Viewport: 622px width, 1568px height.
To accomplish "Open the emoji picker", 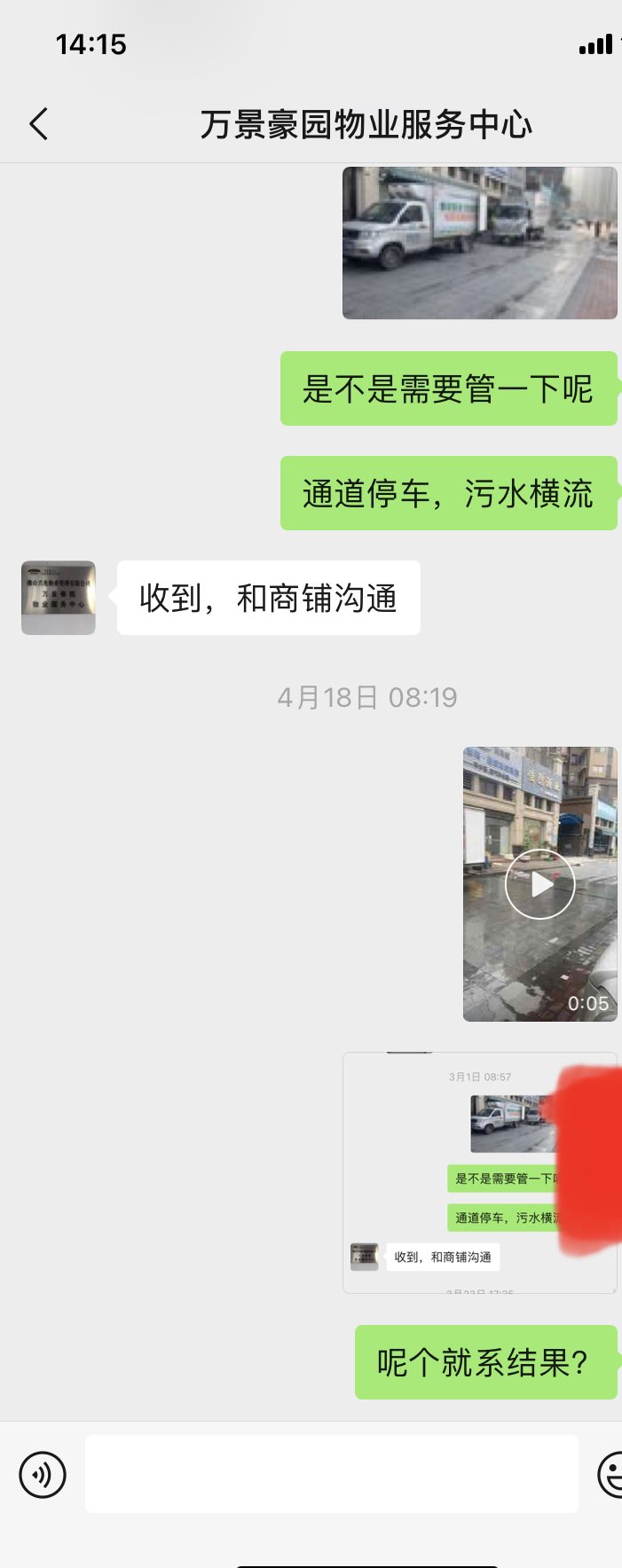I will click(612, 1475).
